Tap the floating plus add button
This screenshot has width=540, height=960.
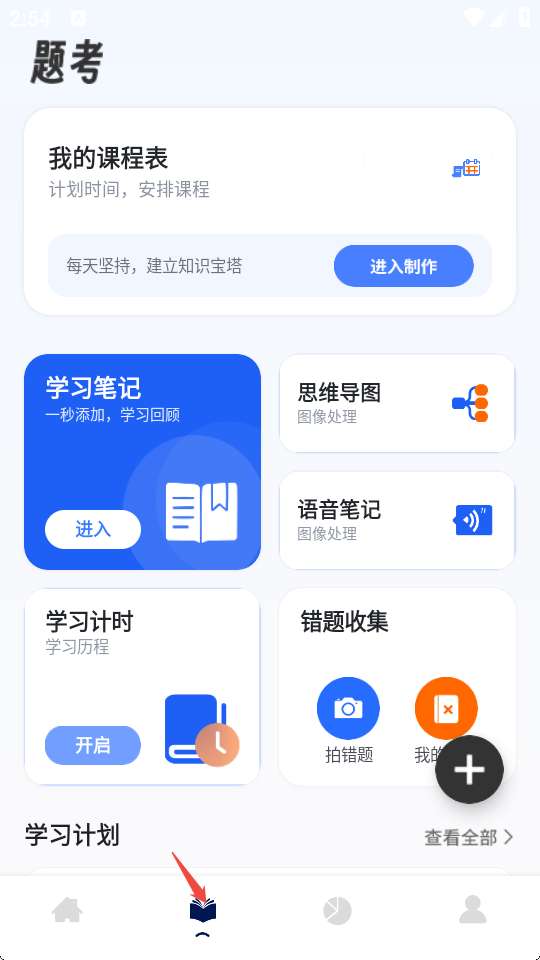click(470, 770)
